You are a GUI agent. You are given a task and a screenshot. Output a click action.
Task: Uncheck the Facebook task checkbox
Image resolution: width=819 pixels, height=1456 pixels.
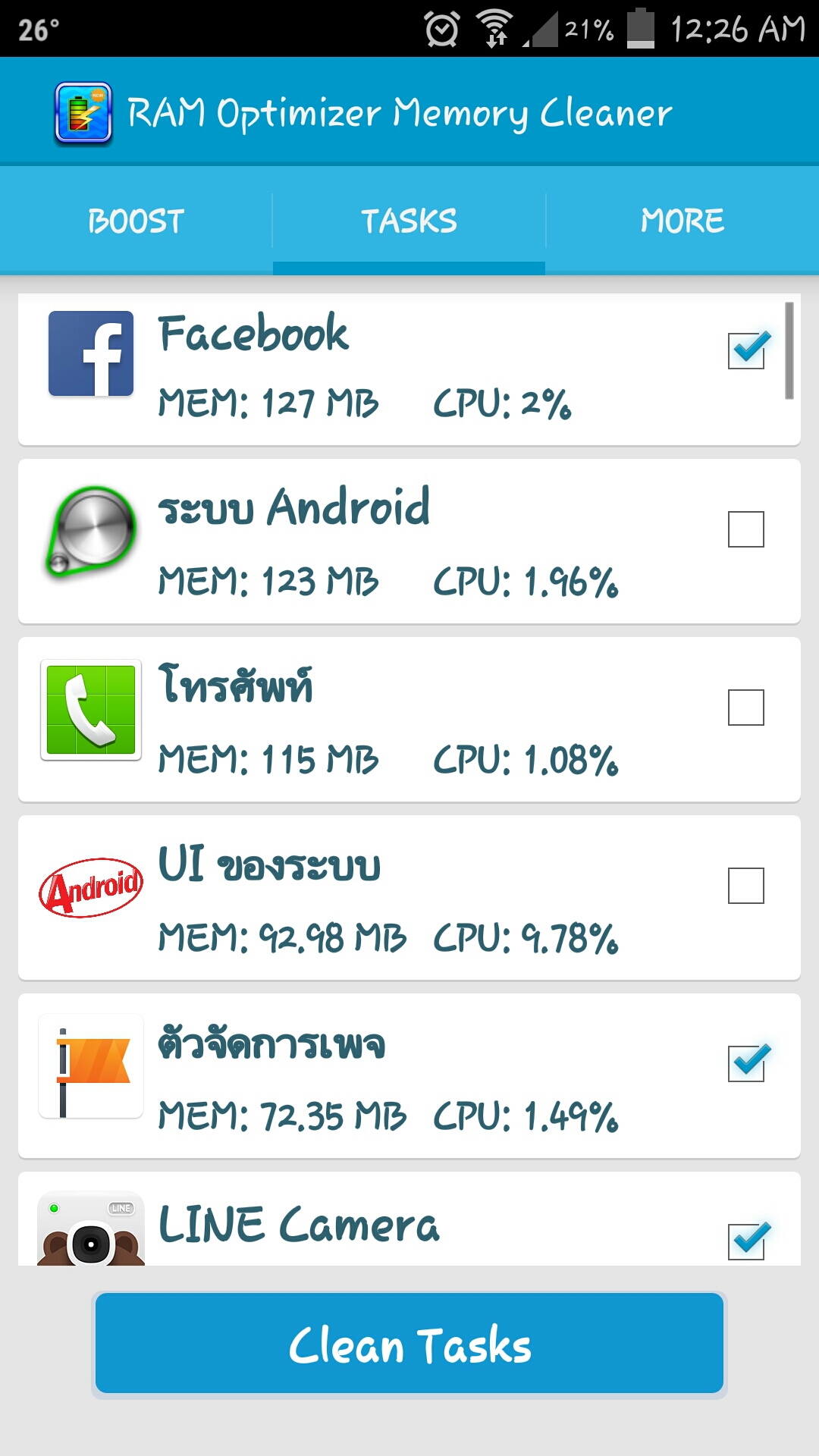coord(746,351)
